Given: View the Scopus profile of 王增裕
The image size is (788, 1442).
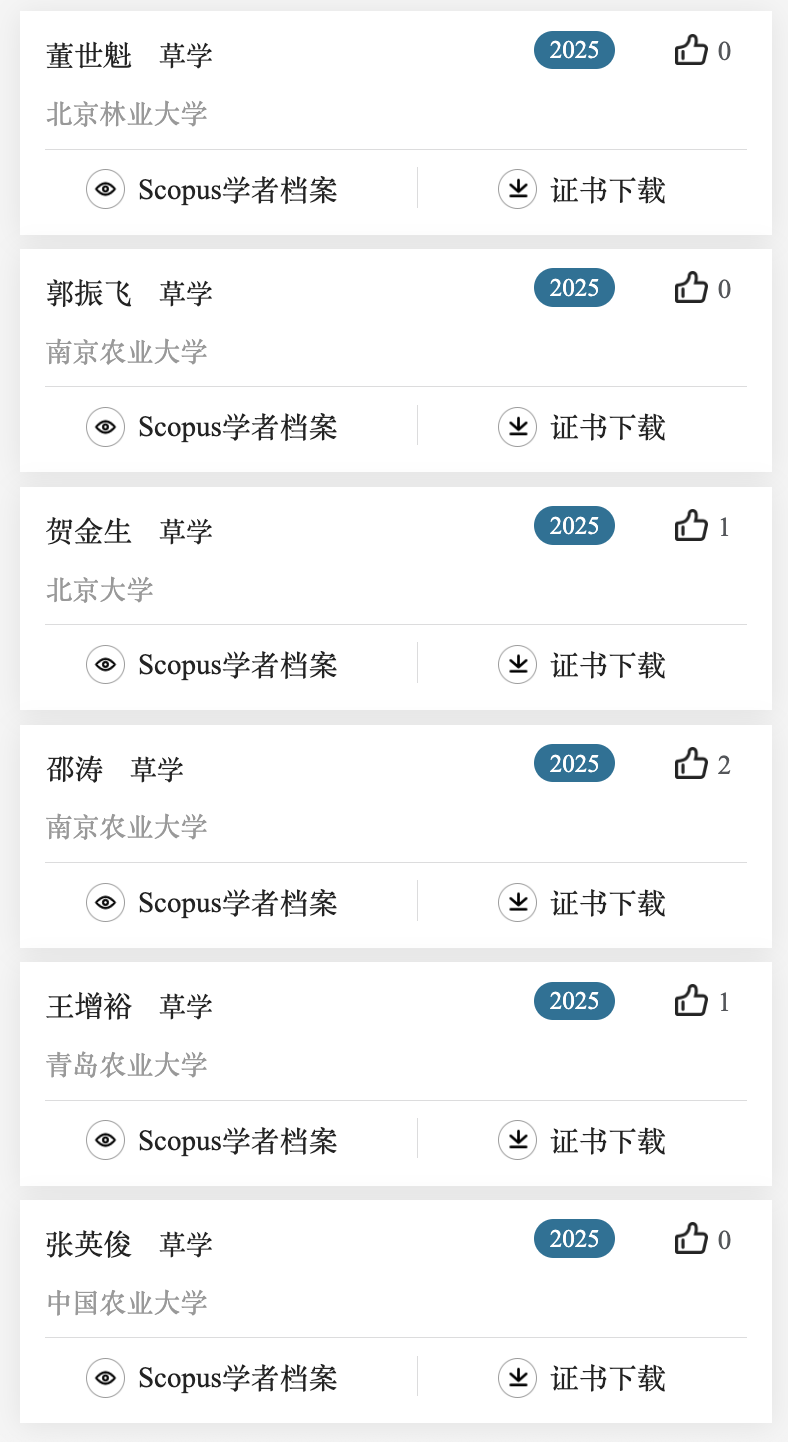Looking at the screenshot, I should click(212, 1140).
